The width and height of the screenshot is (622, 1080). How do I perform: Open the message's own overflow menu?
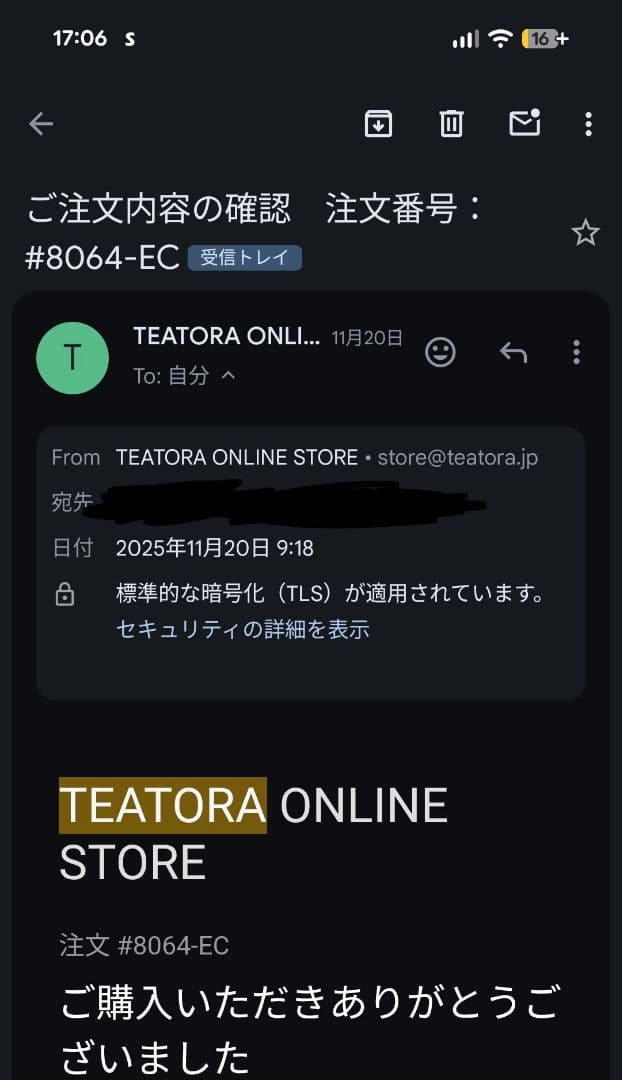577,352
